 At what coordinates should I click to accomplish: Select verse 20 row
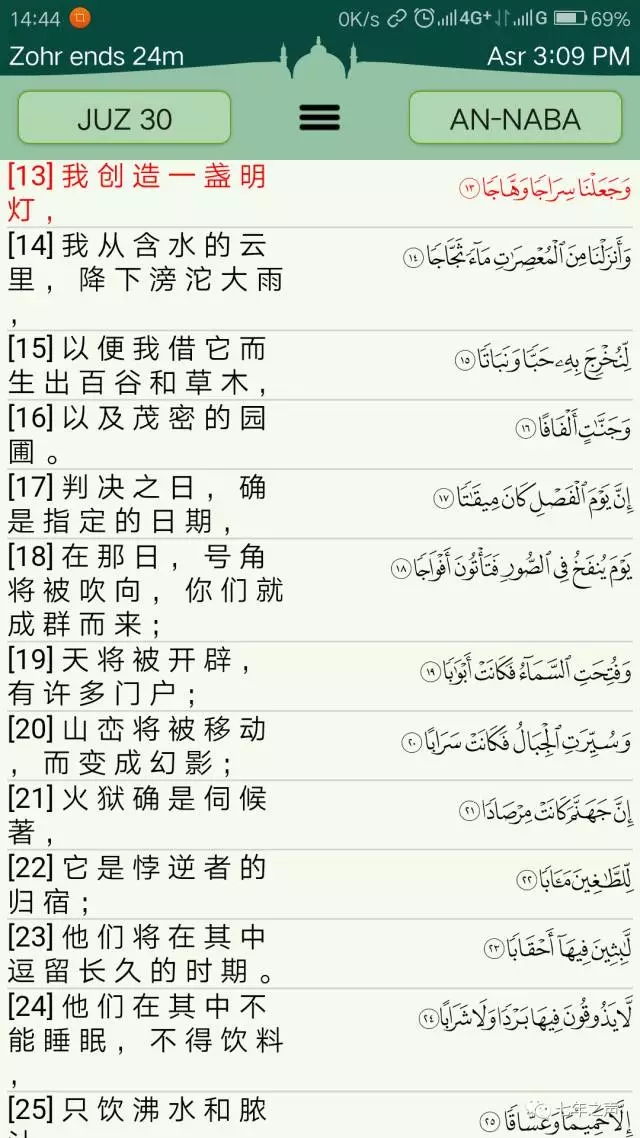click(x=320, y=746)
